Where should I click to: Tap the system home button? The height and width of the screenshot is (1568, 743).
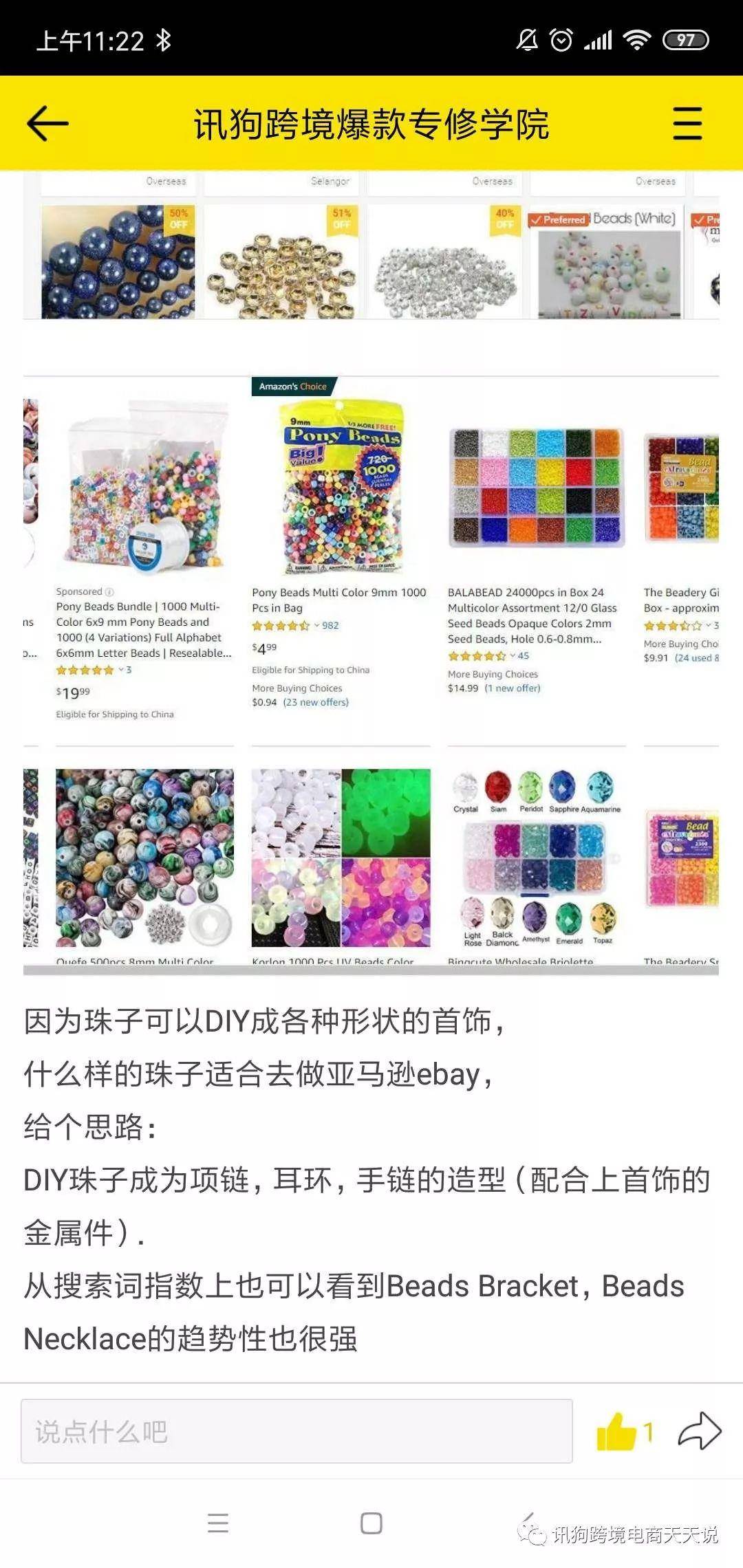(x=371, y=1523)
